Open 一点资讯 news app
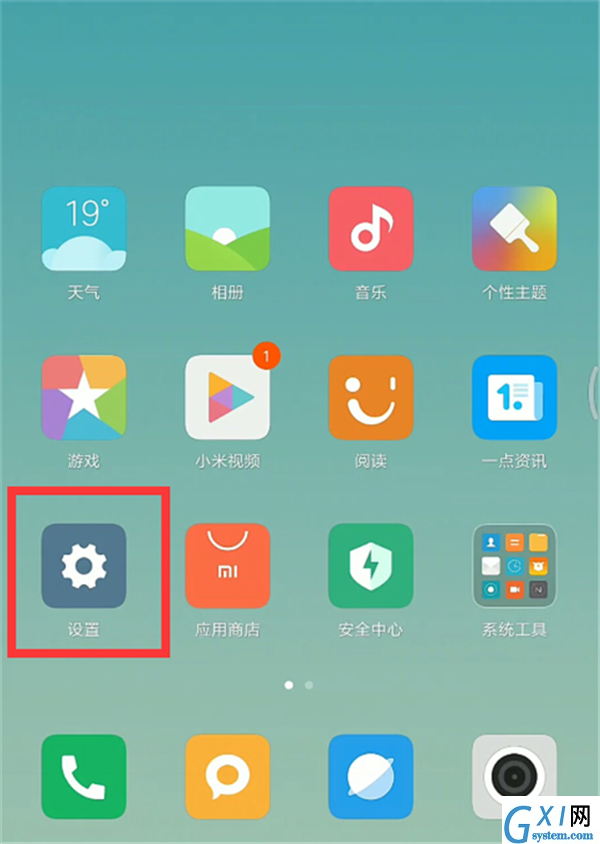Viewport: 600px width, 844px height. (x=514, y=397)
